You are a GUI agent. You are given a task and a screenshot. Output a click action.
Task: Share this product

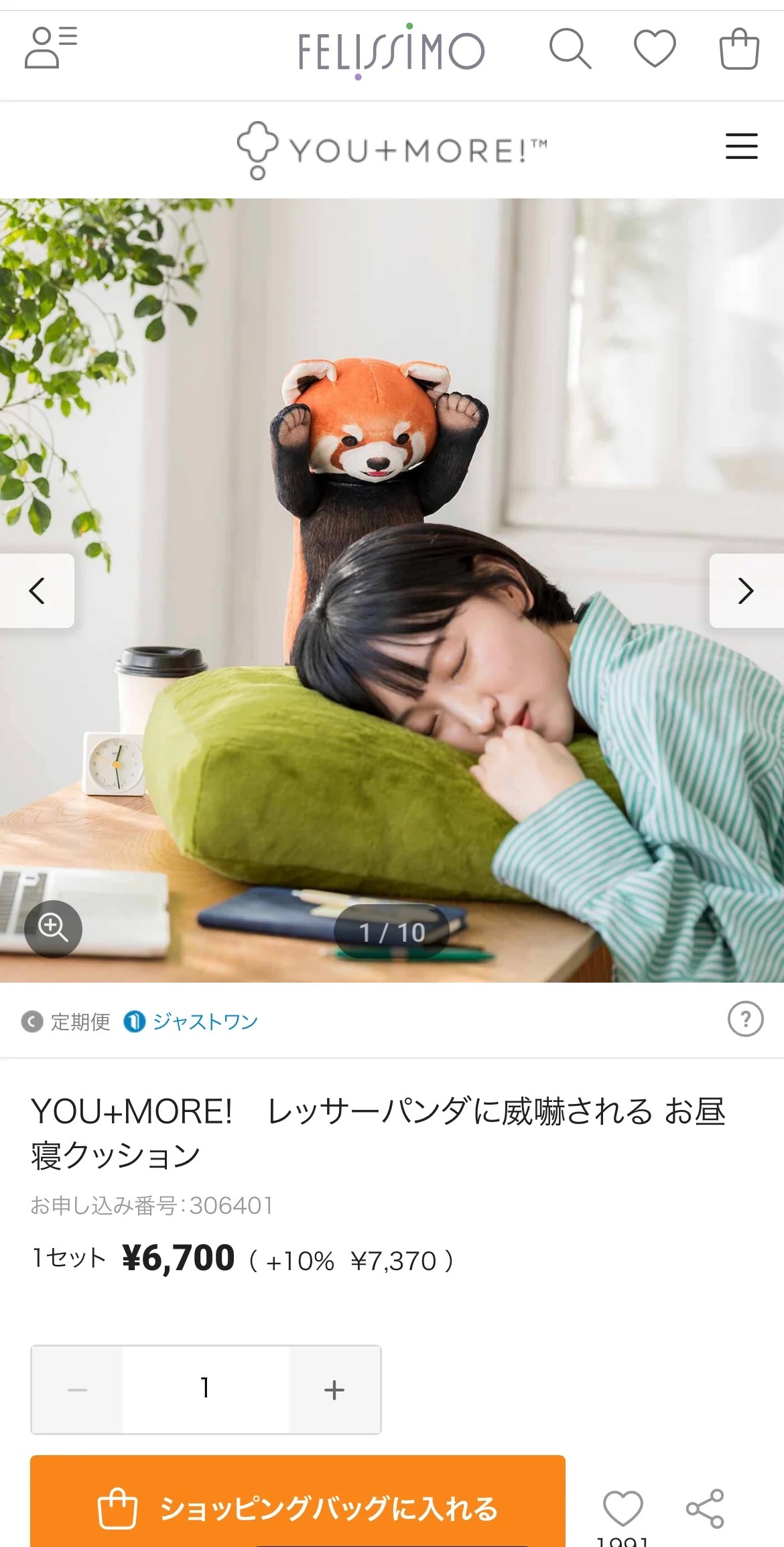(705, 1508)
